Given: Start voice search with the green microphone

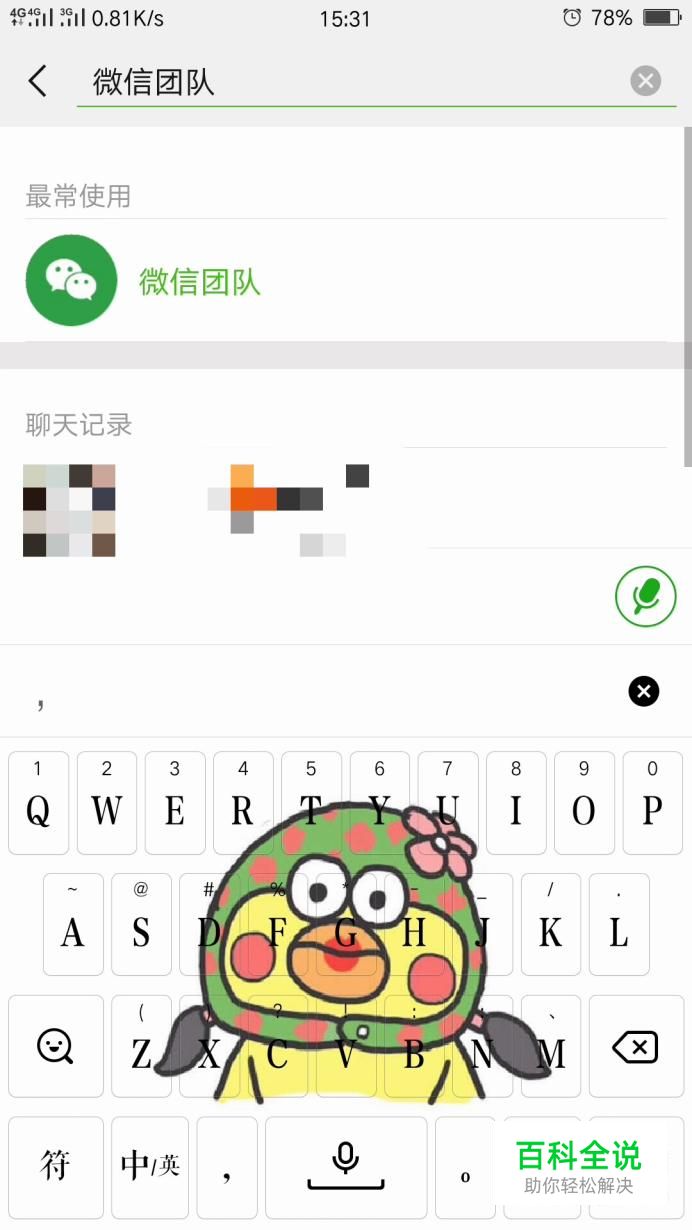Looking at the screenshot, I should click(646, 596).
